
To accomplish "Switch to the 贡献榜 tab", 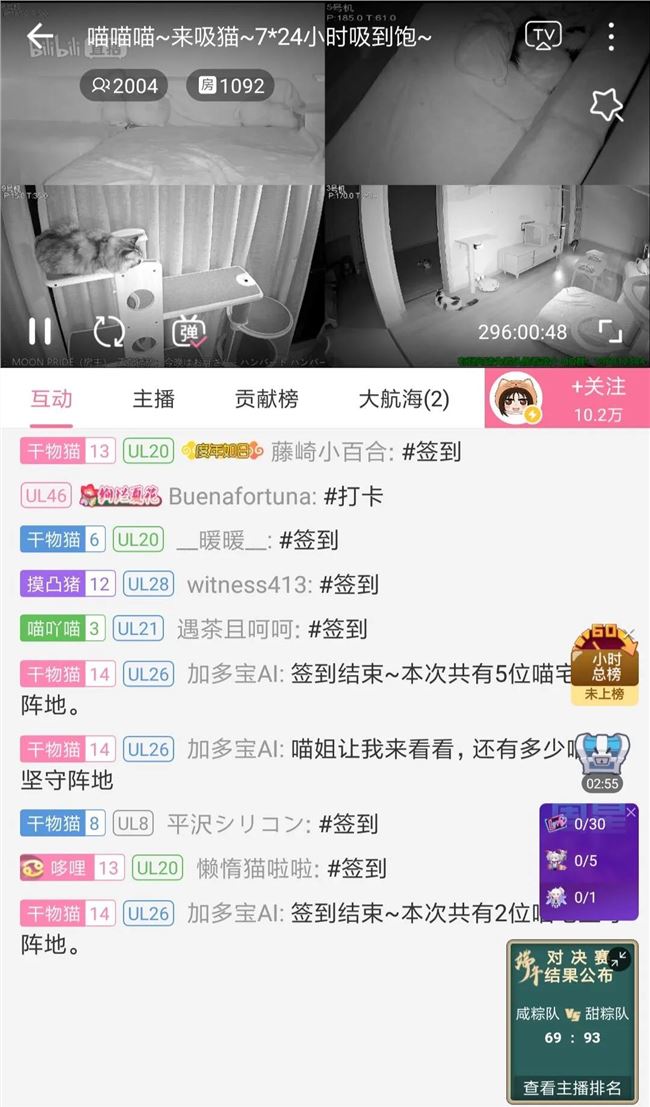I will (x=266, y=399).
